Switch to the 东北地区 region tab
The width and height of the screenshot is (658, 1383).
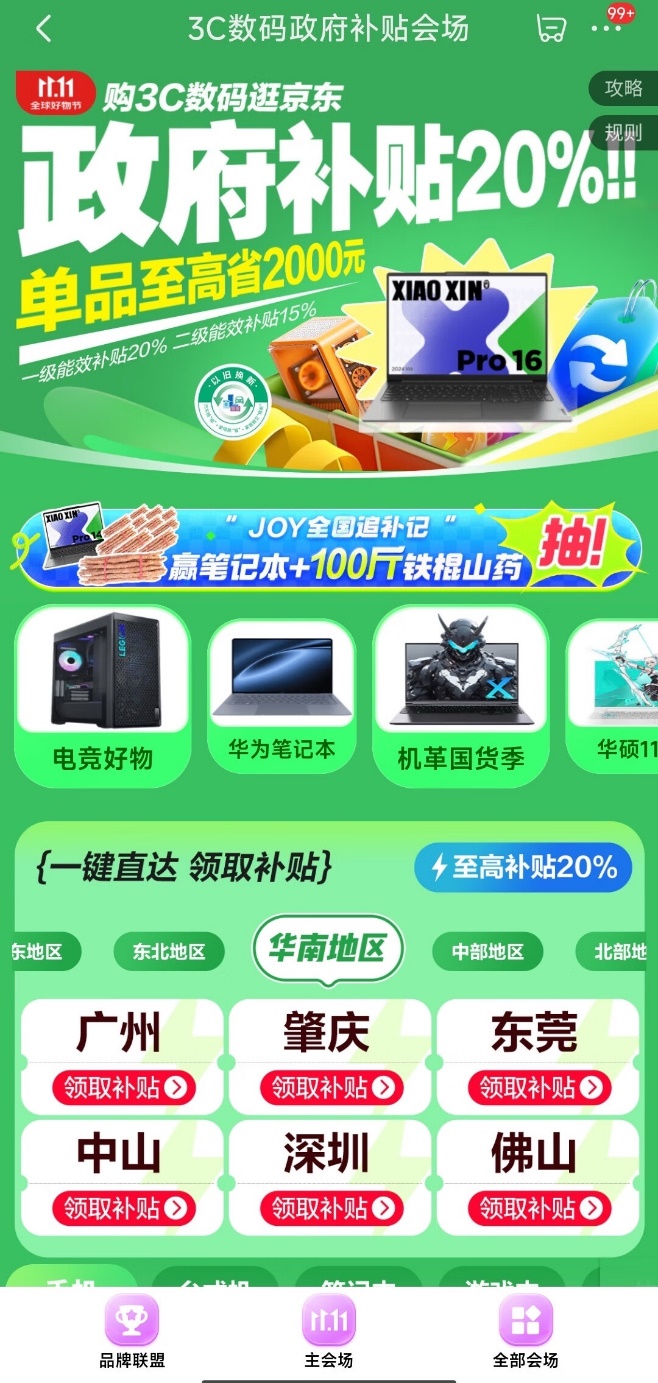tap(169, 952)
